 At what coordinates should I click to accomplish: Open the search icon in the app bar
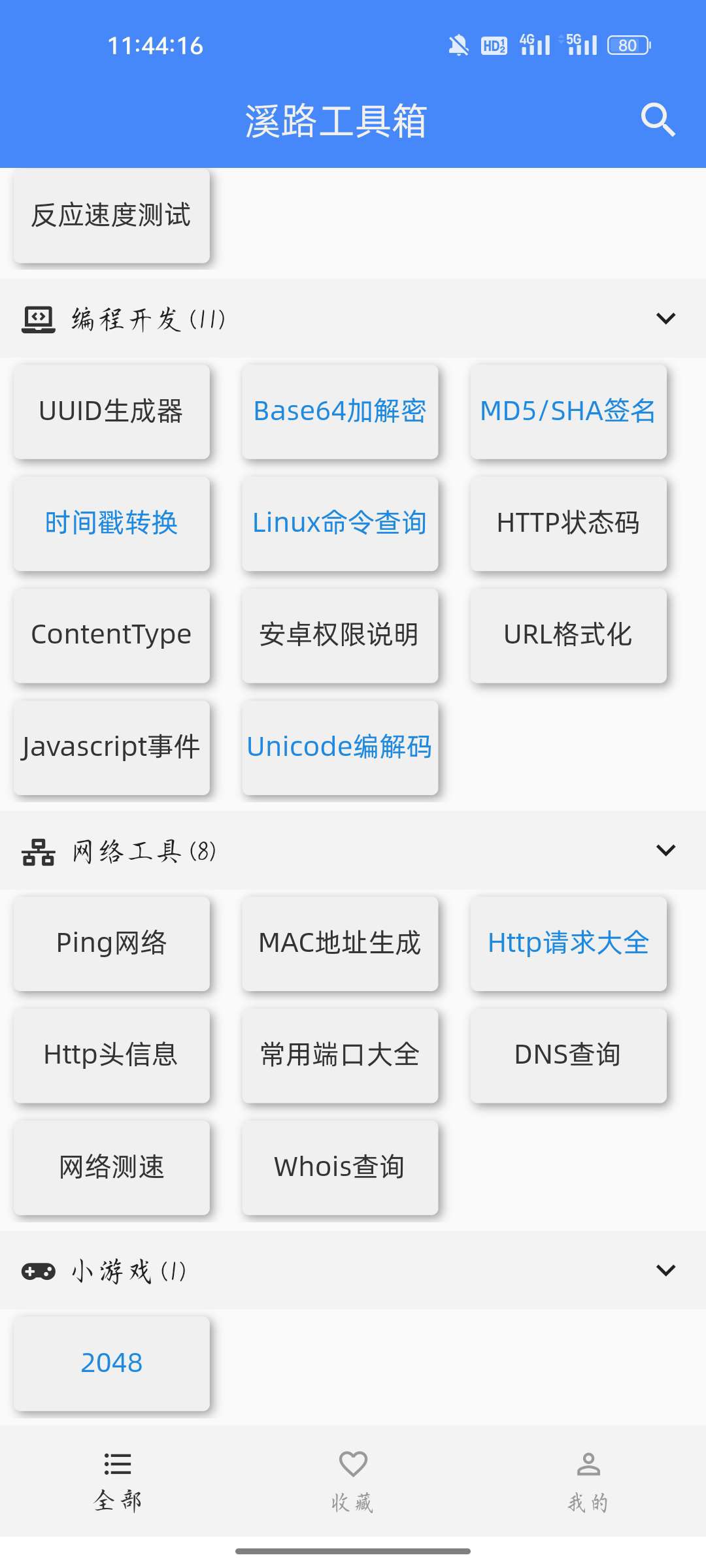point(658,120)
